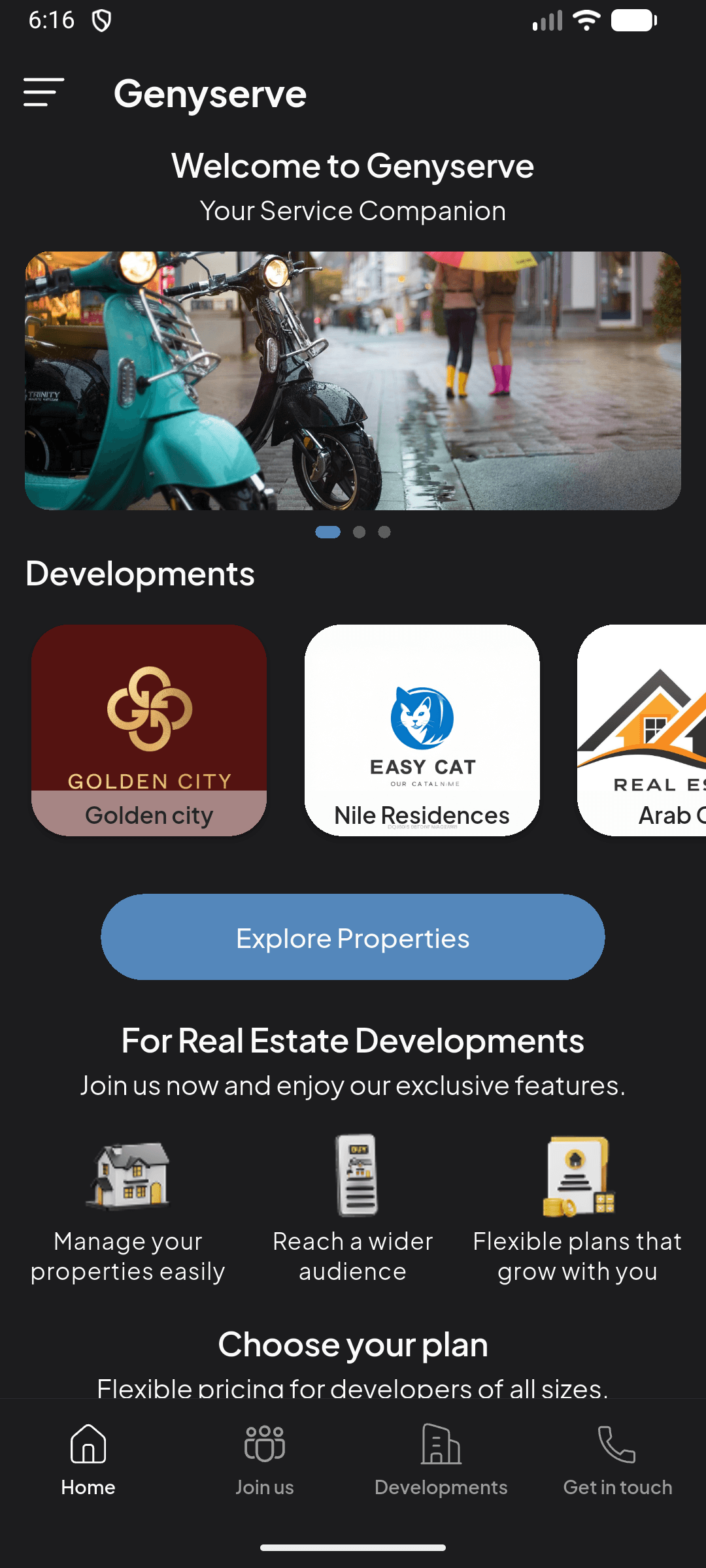
Task: Click the flexible plans document icon
Action: click(578, 1176)
